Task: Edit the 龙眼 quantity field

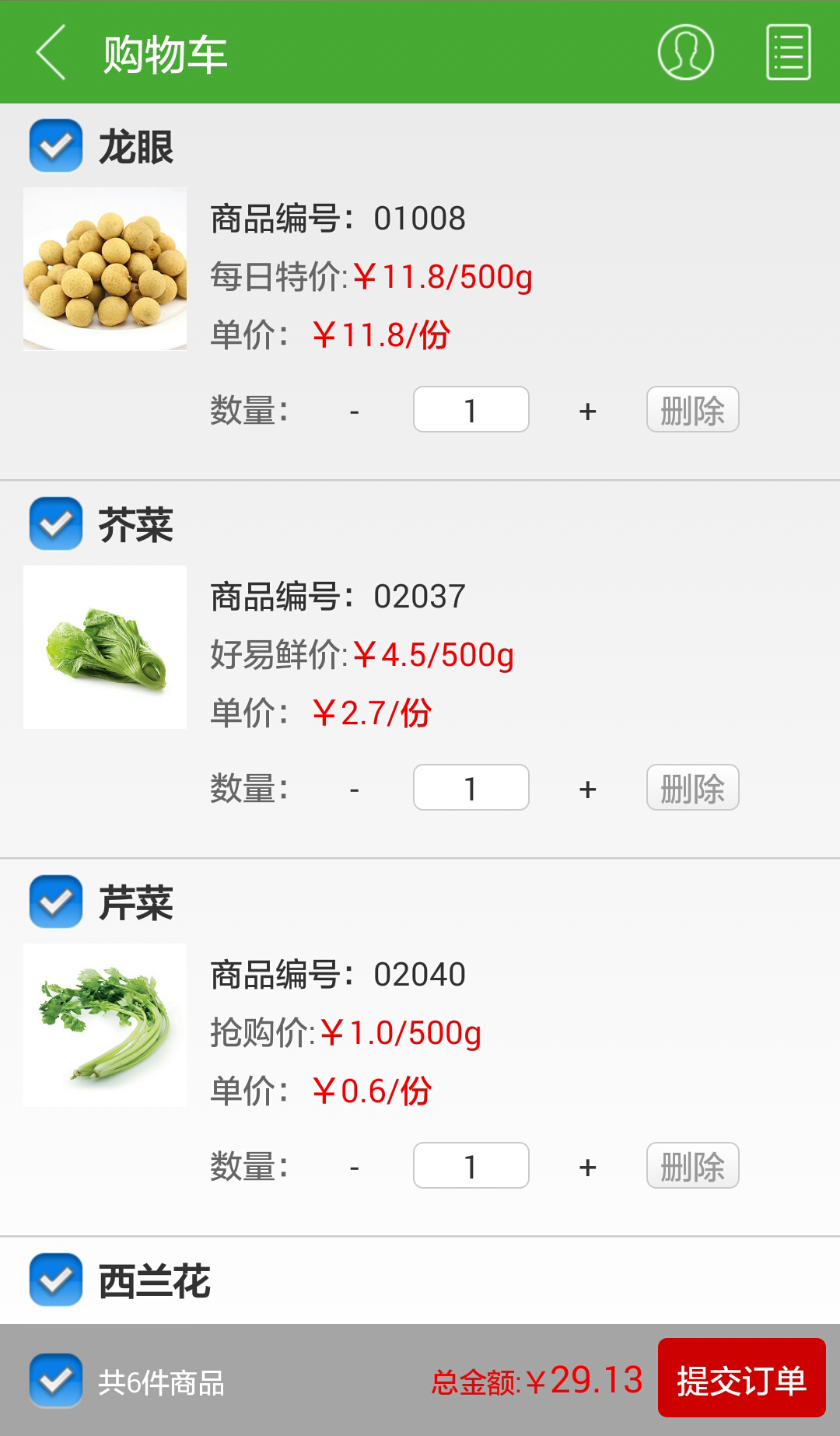Action: [471, 410]
